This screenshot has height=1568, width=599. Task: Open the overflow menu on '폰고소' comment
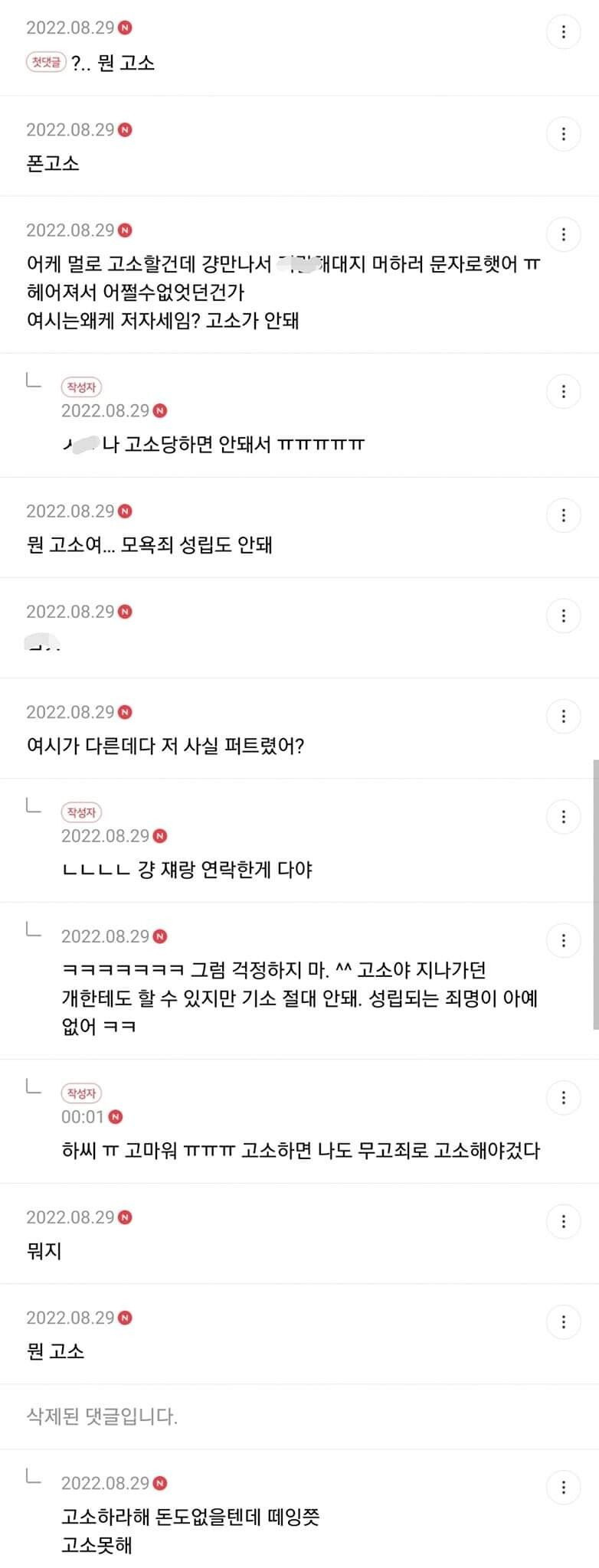564,134
